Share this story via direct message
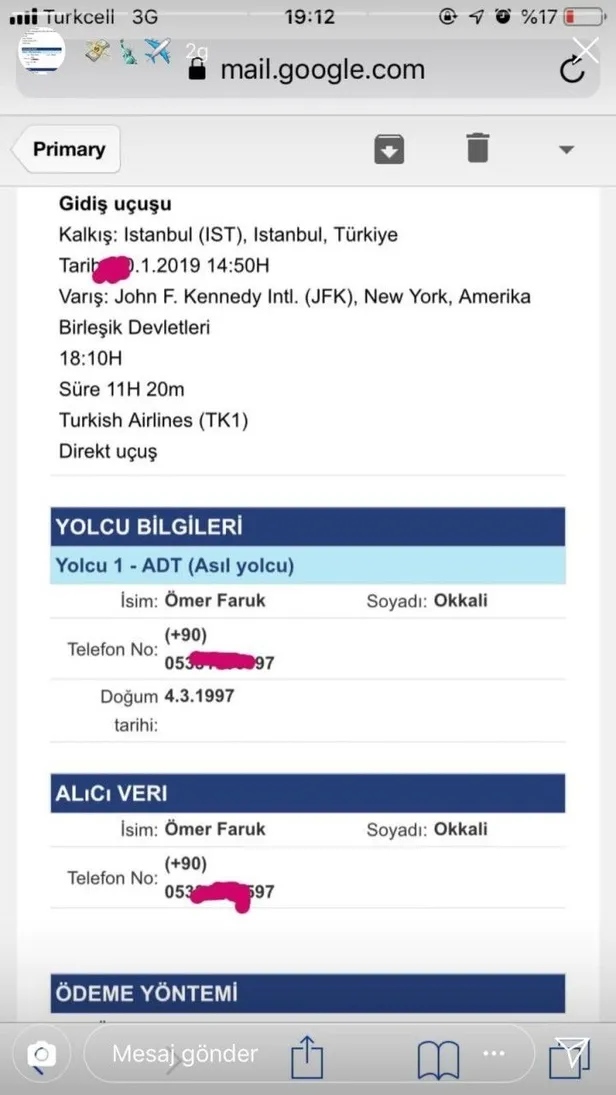 click(x=568, y=1055)
